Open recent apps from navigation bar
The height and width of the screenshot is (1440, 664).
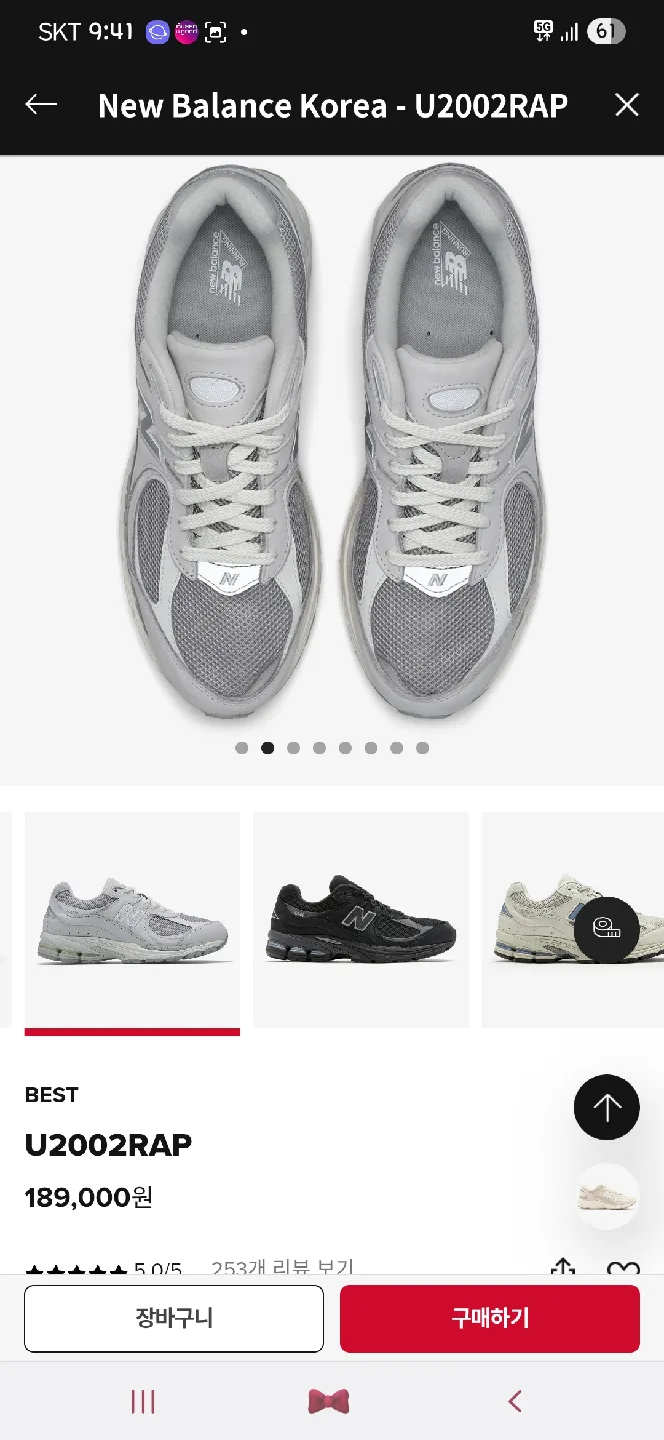143,1402
